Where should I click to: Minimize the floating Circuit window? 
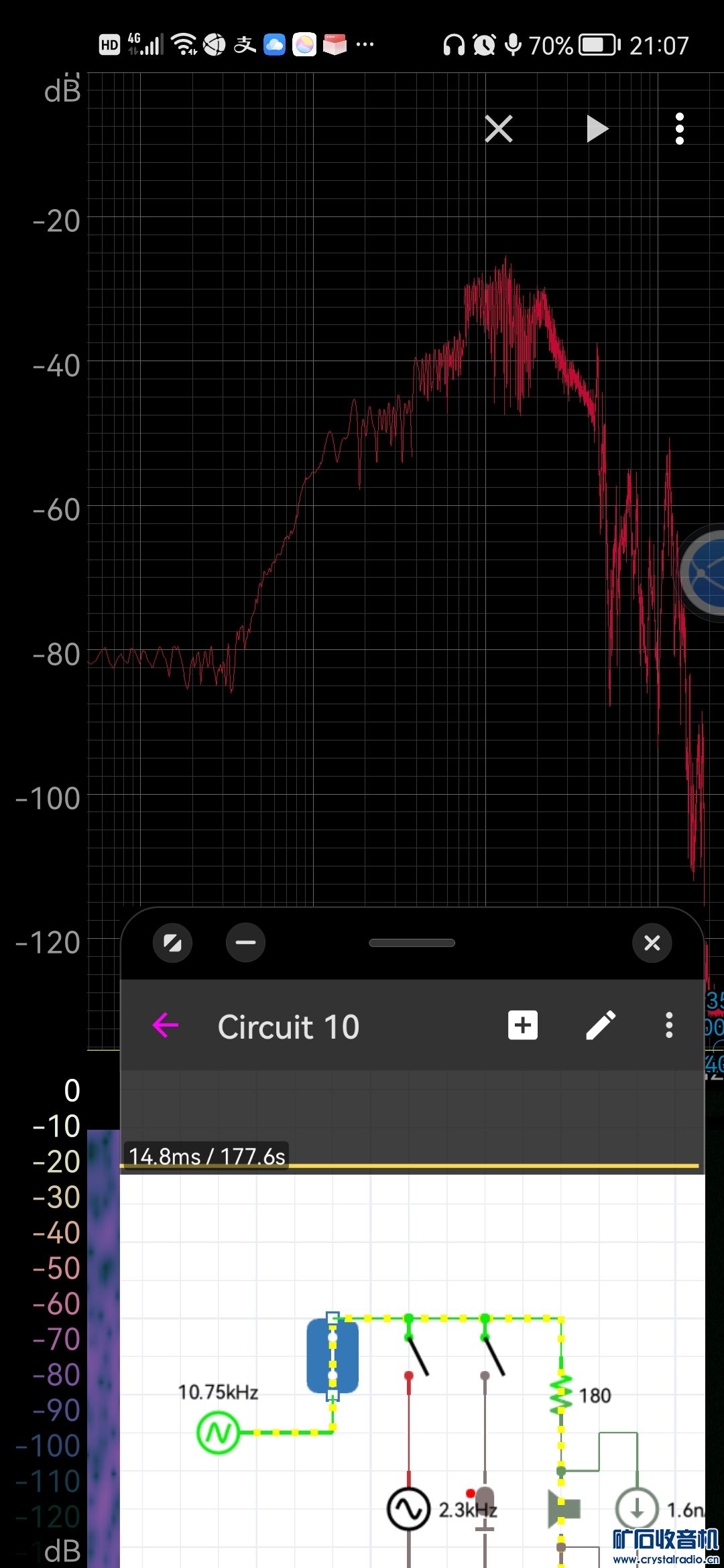pyautogui.click(x=245, y=943)
